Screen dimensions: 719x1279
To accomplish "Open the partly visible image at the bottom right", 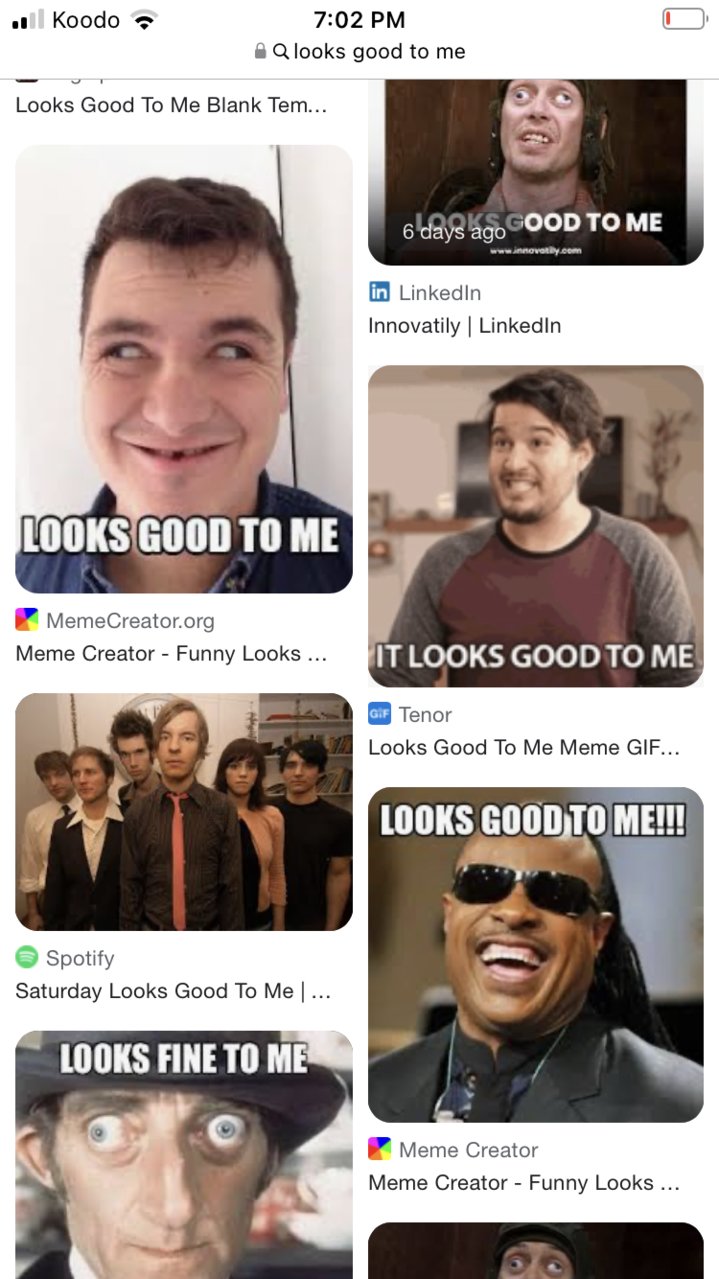I will (536, 1250).
